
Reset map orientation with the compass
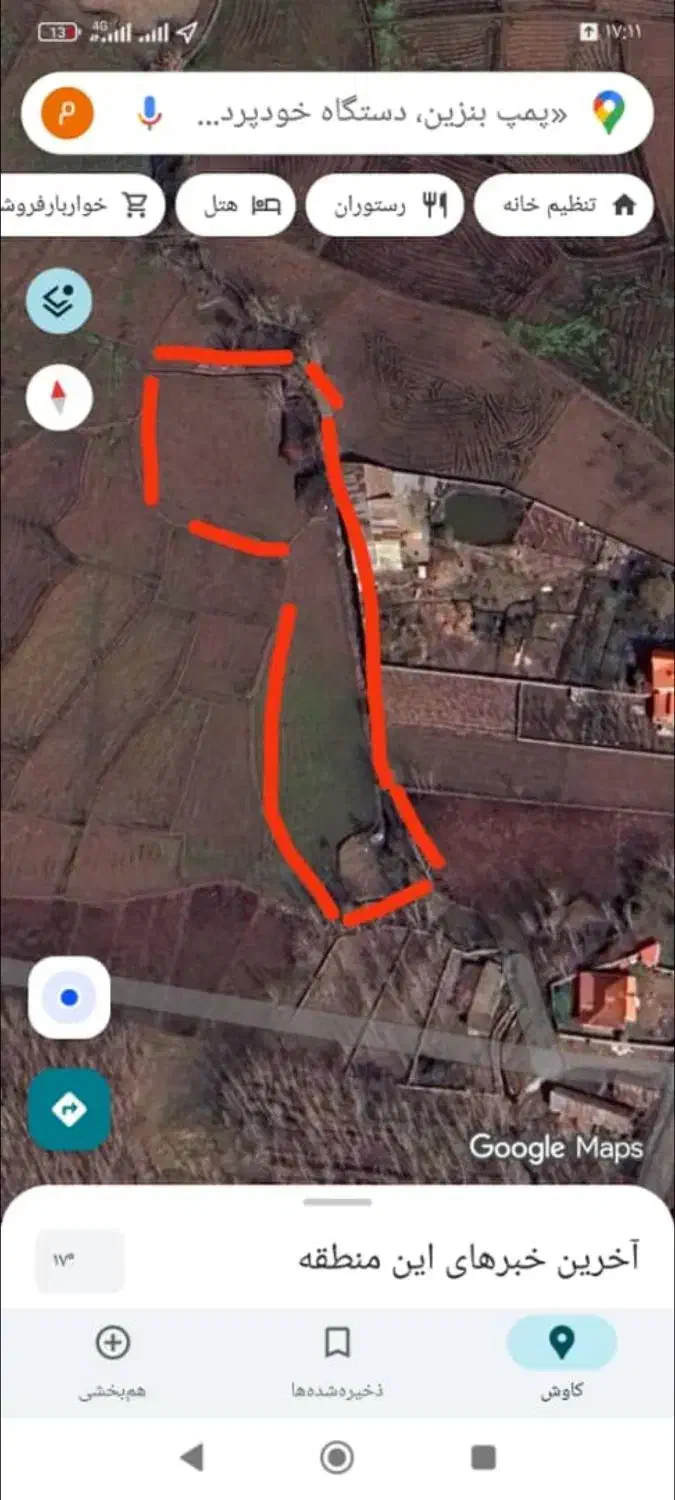tap(59, 397)
